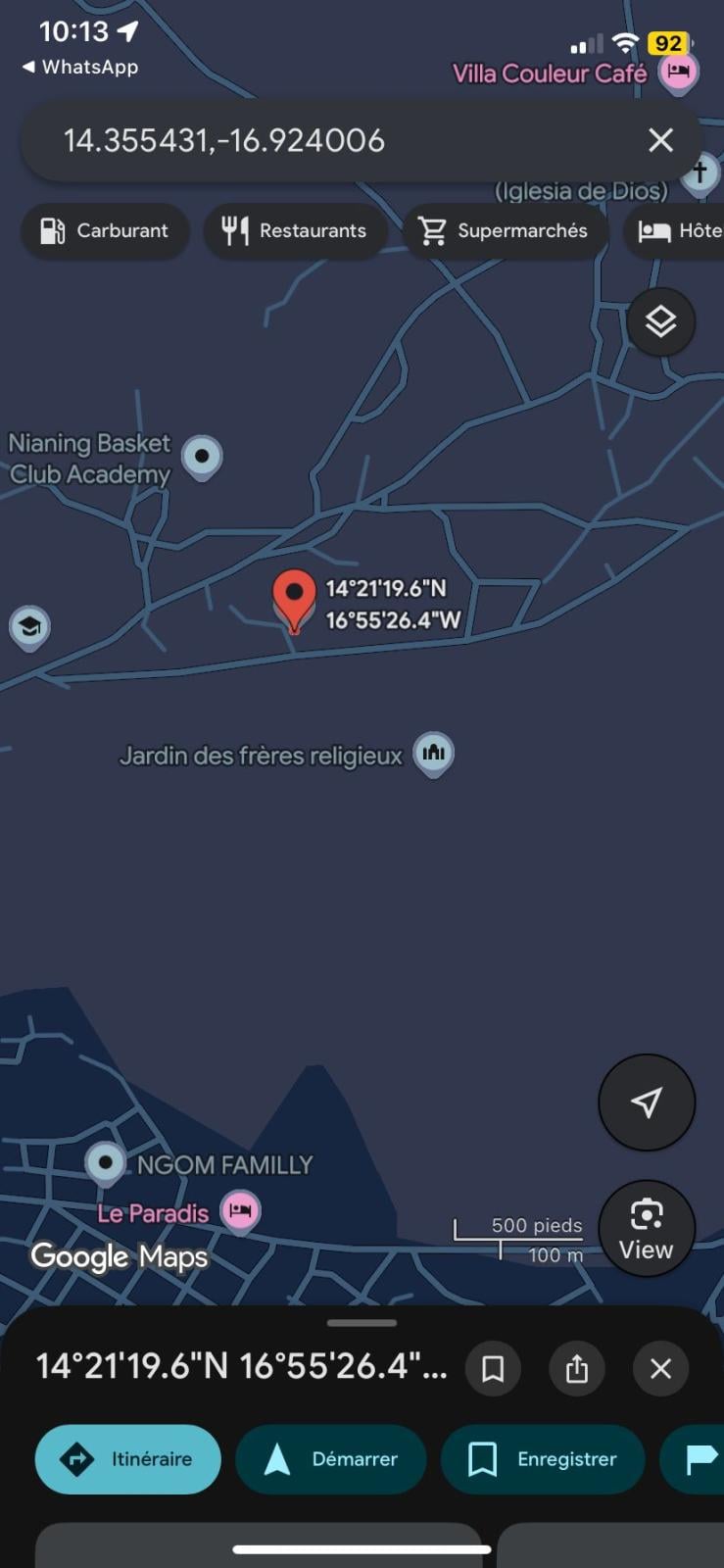Screen dimensions: 724x1568
Task: Share the dropped pin location
Action: coord(577,1368)
